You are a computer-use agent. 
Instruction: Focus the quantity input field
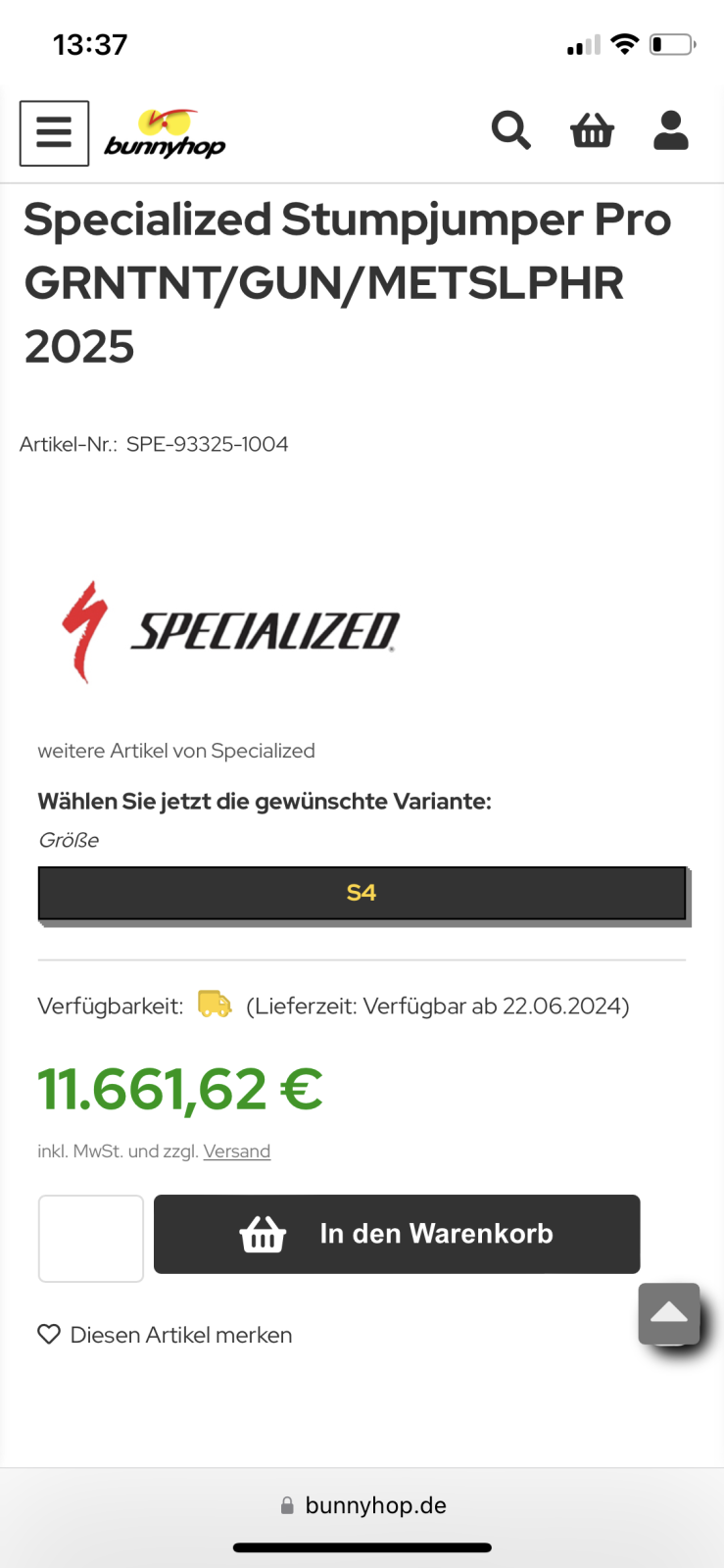(91, 1238)
